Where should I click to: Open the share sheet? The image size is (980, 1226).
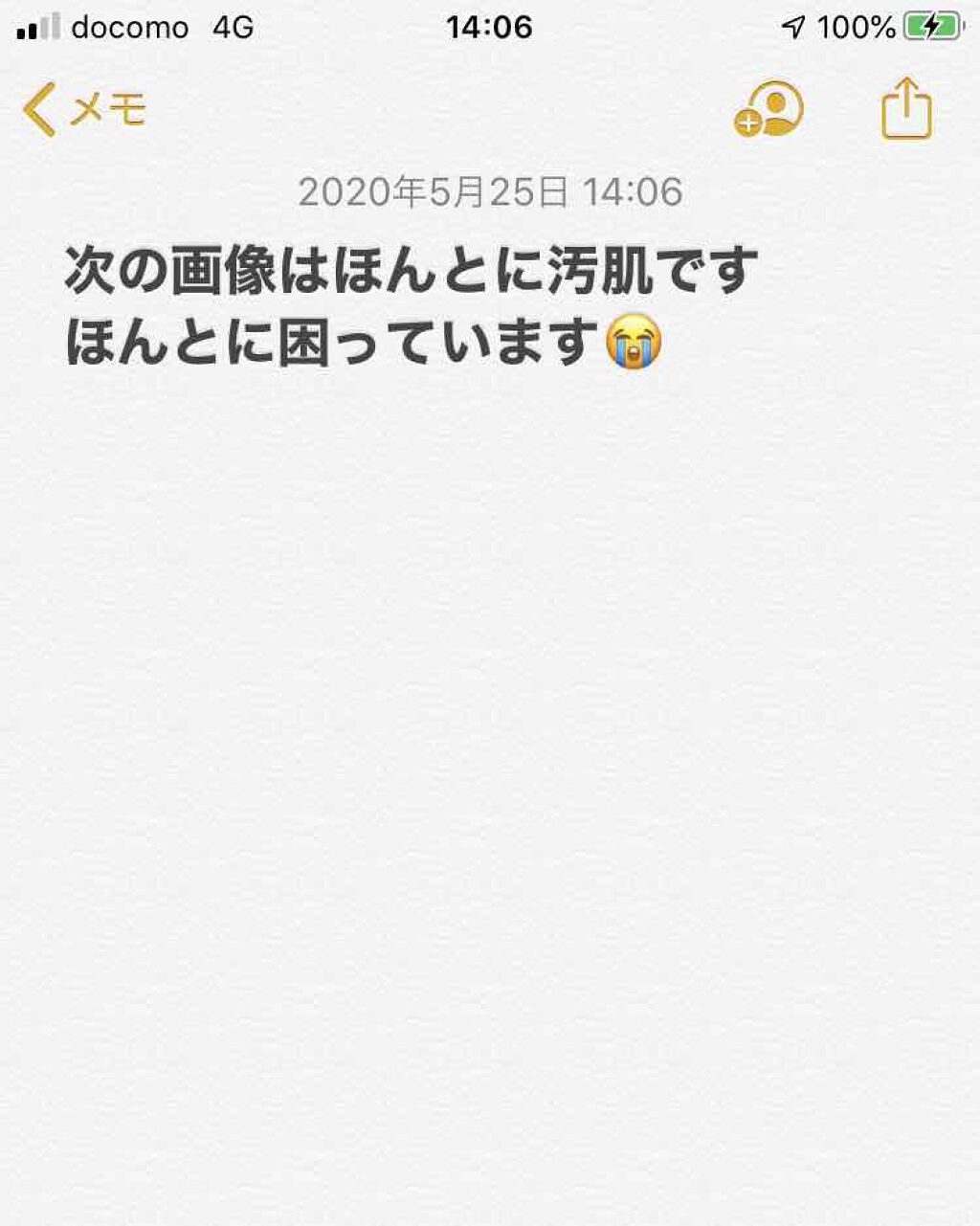tap(905, 109)
